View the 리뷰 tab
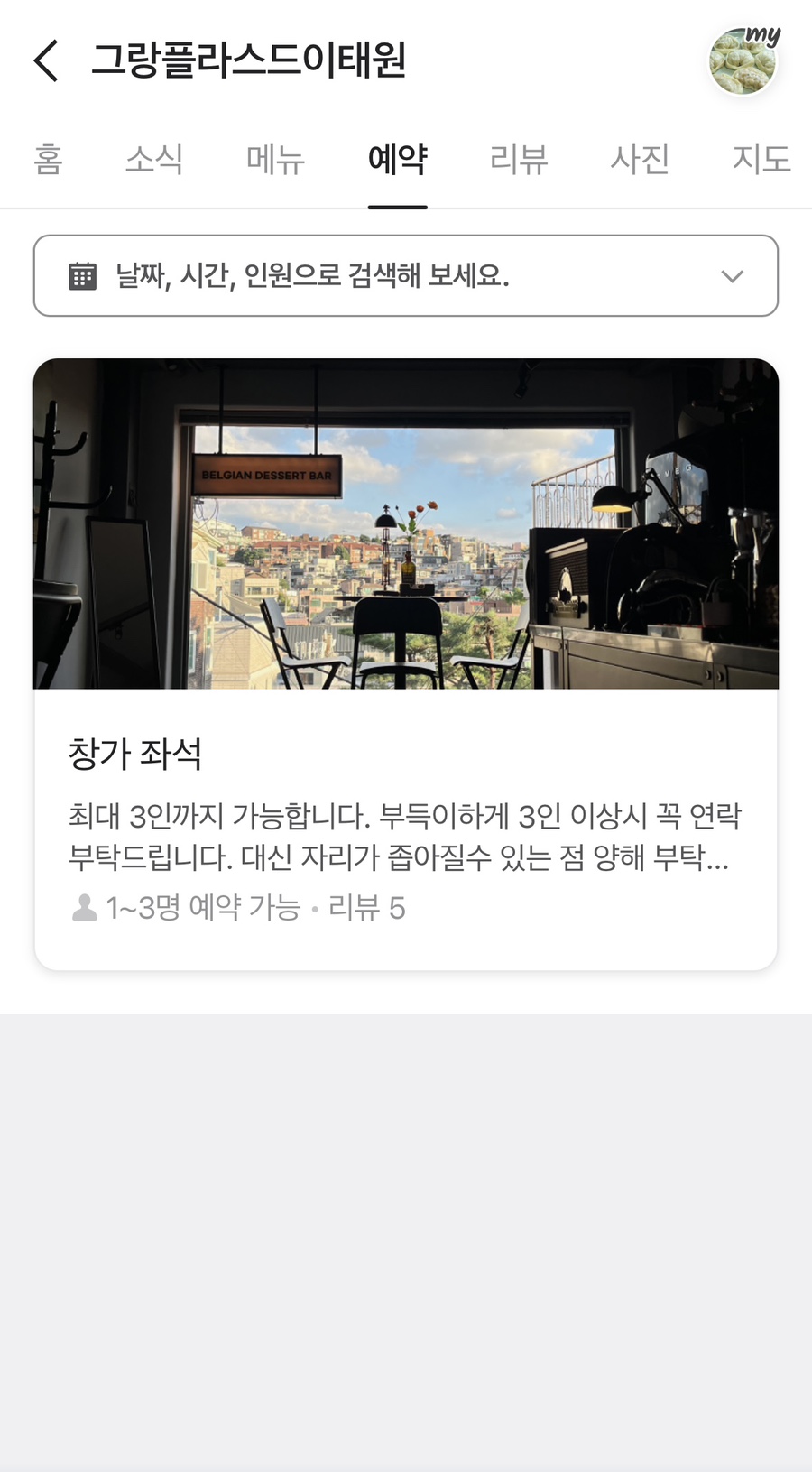The width and height of the screenshot is (812, 1472). pos(519,160)
